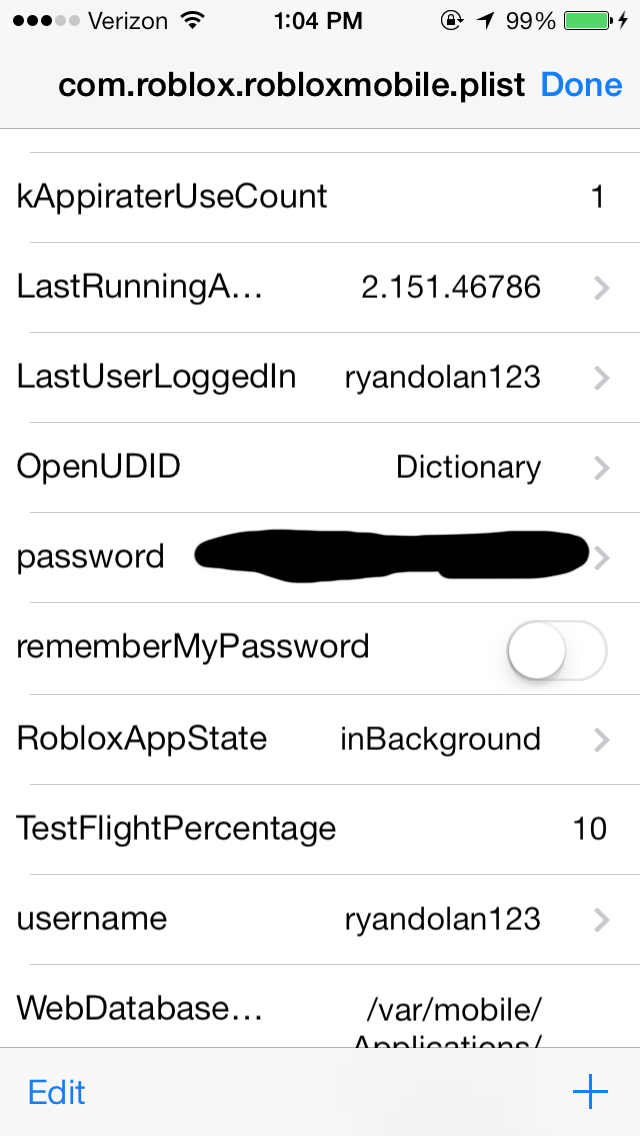Select the kAppiraterUseCount row

[x=320, y=197]
